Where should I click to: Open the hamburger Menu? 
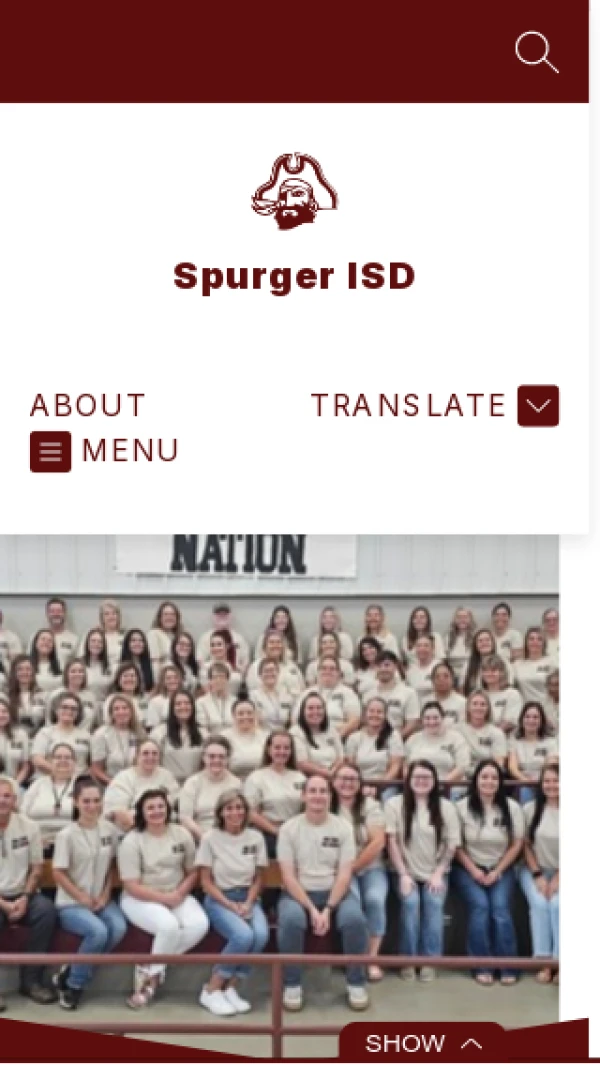(51, 452)
